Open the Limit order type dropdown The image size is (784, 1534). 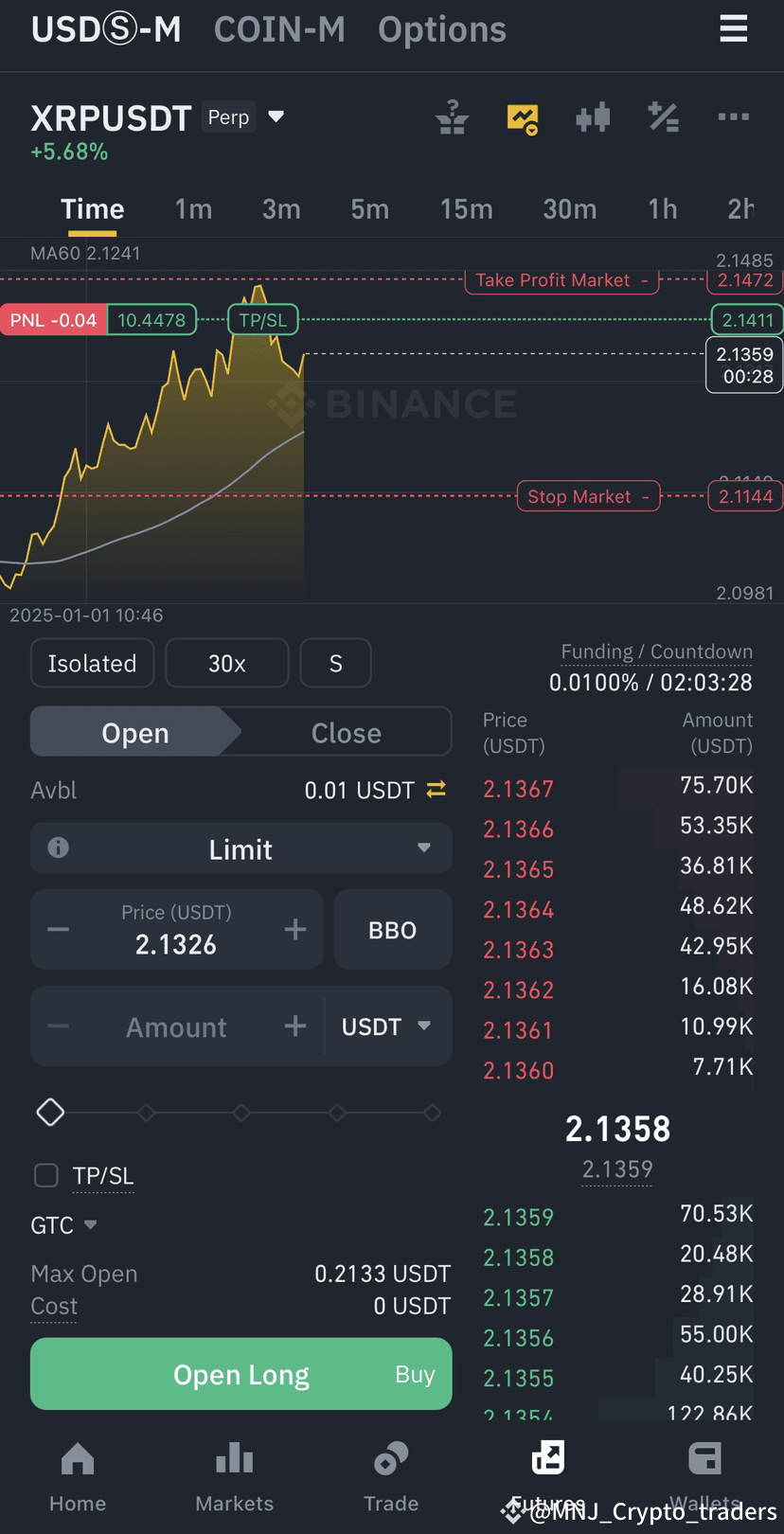pyautogui.click(x=241, y=848)
